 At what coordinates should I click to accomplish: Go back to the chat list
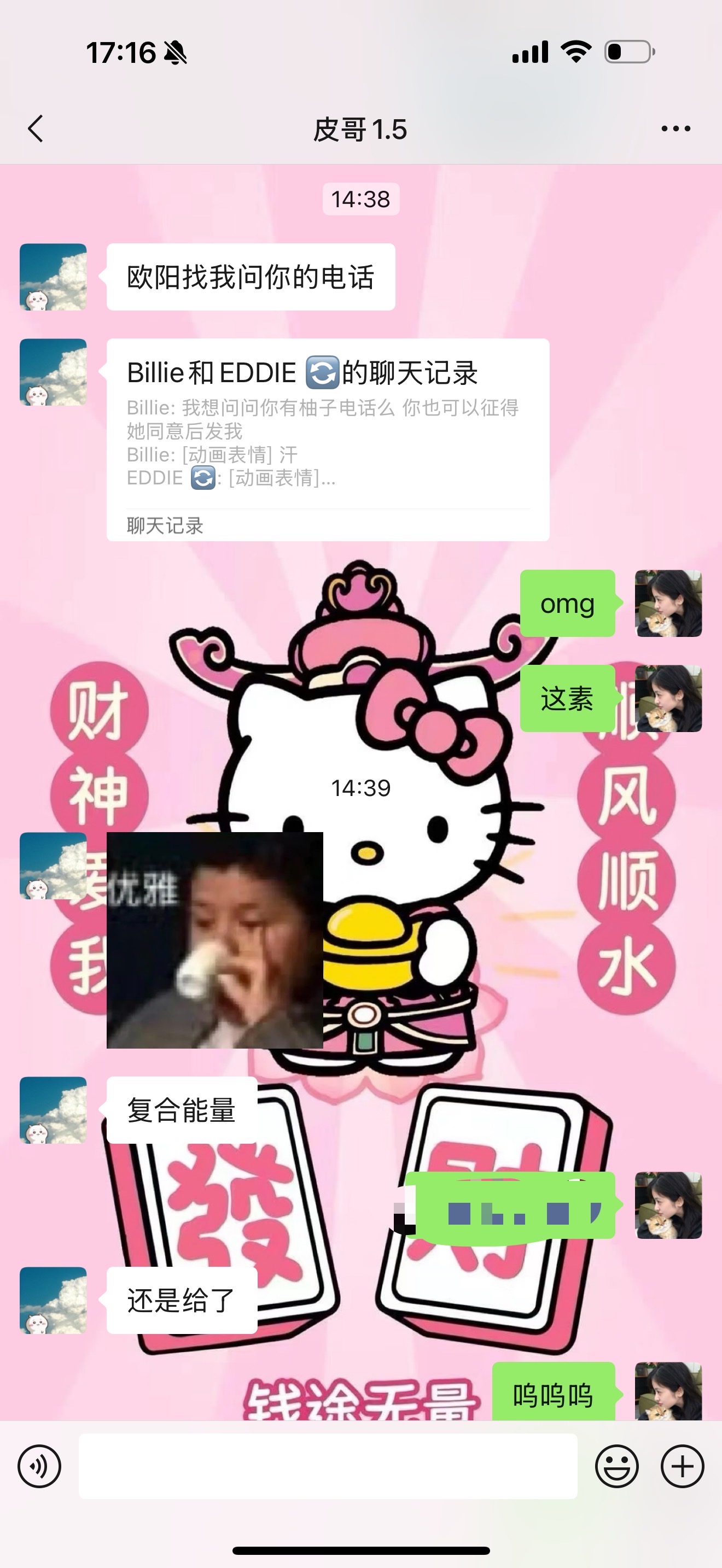36,129
